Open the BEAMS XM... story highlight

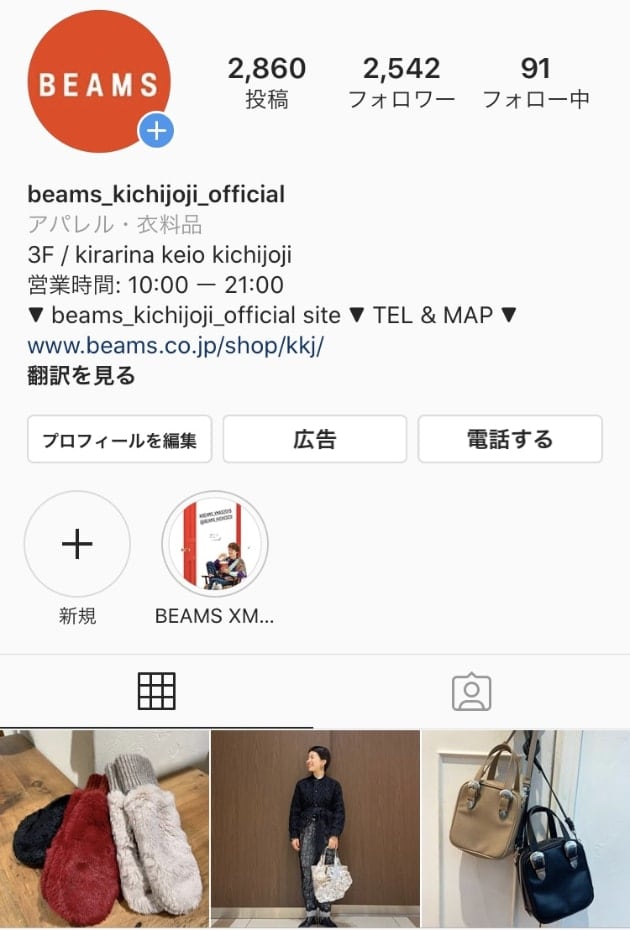pos(215,544)
